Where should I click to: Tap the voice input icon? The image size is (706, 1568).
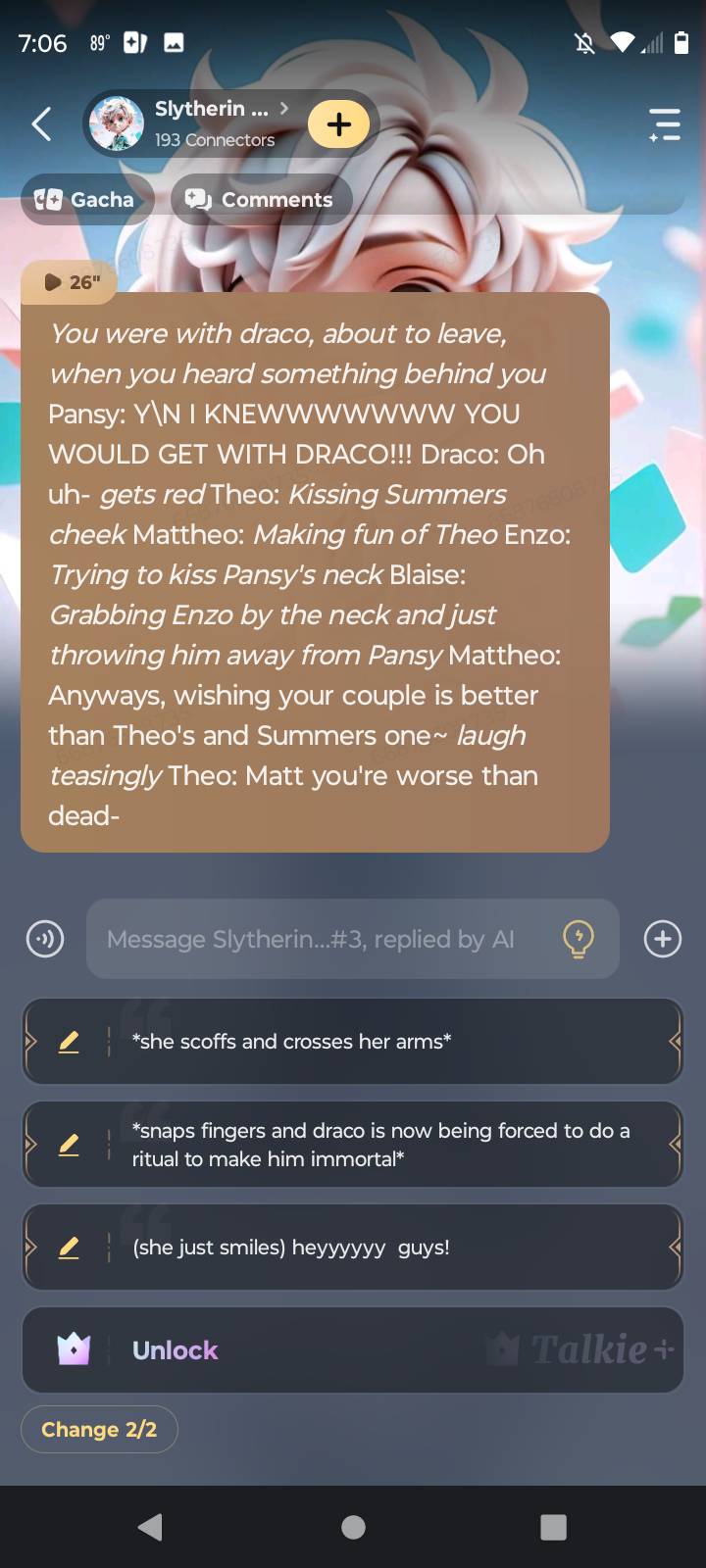pos(45,939)
